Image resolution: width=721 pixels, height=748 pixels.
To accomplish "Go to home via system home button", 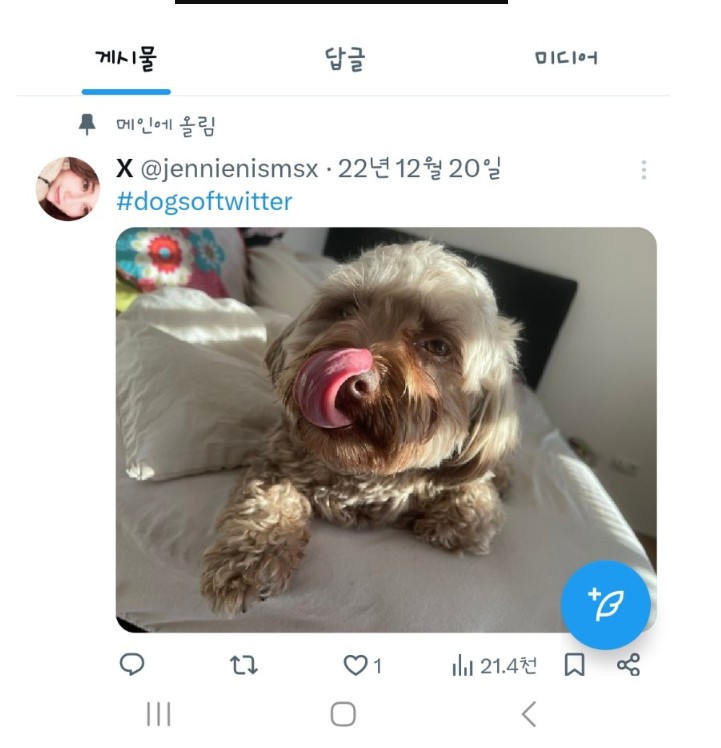I will click(343, 714).
